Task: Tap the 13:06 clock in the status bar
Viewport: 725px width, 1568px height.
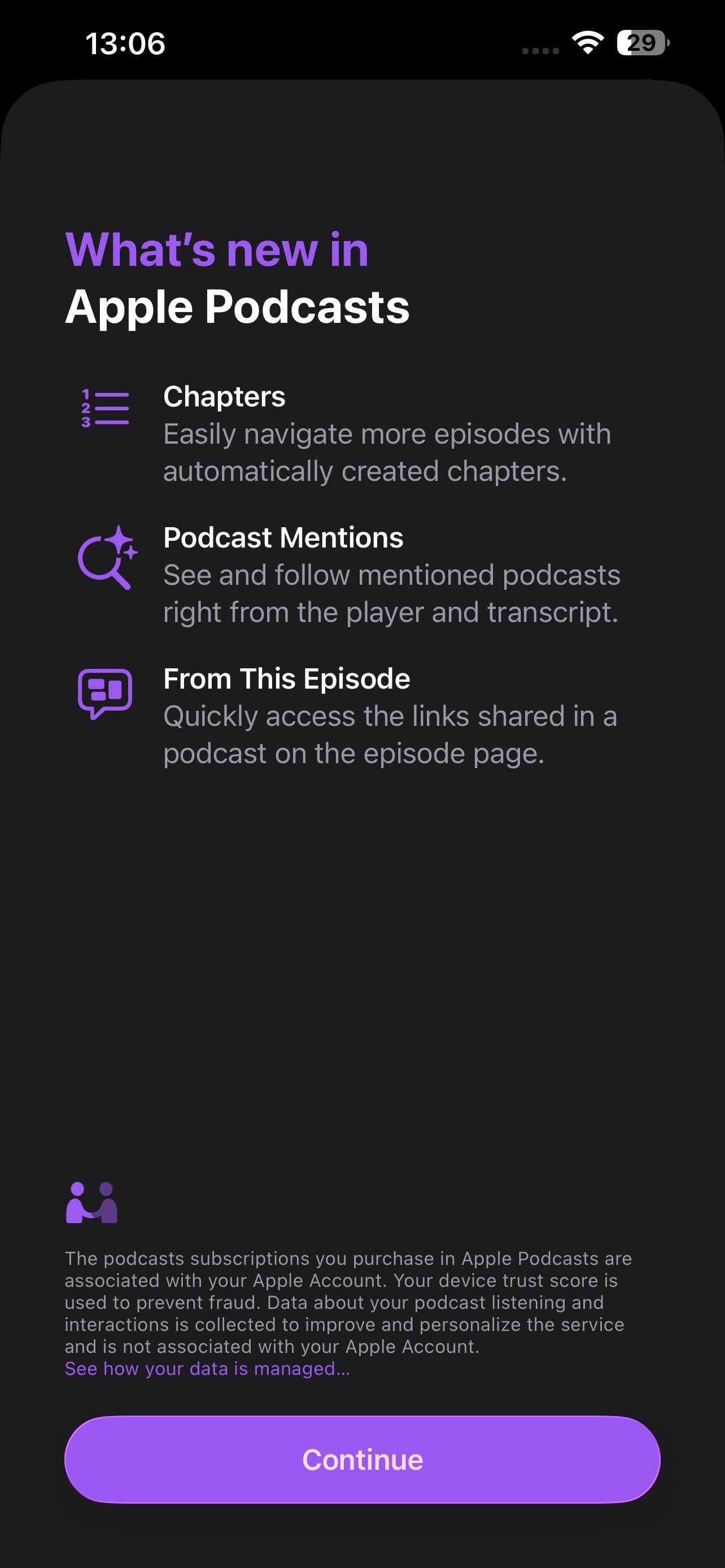Action: tap(124, 42)
